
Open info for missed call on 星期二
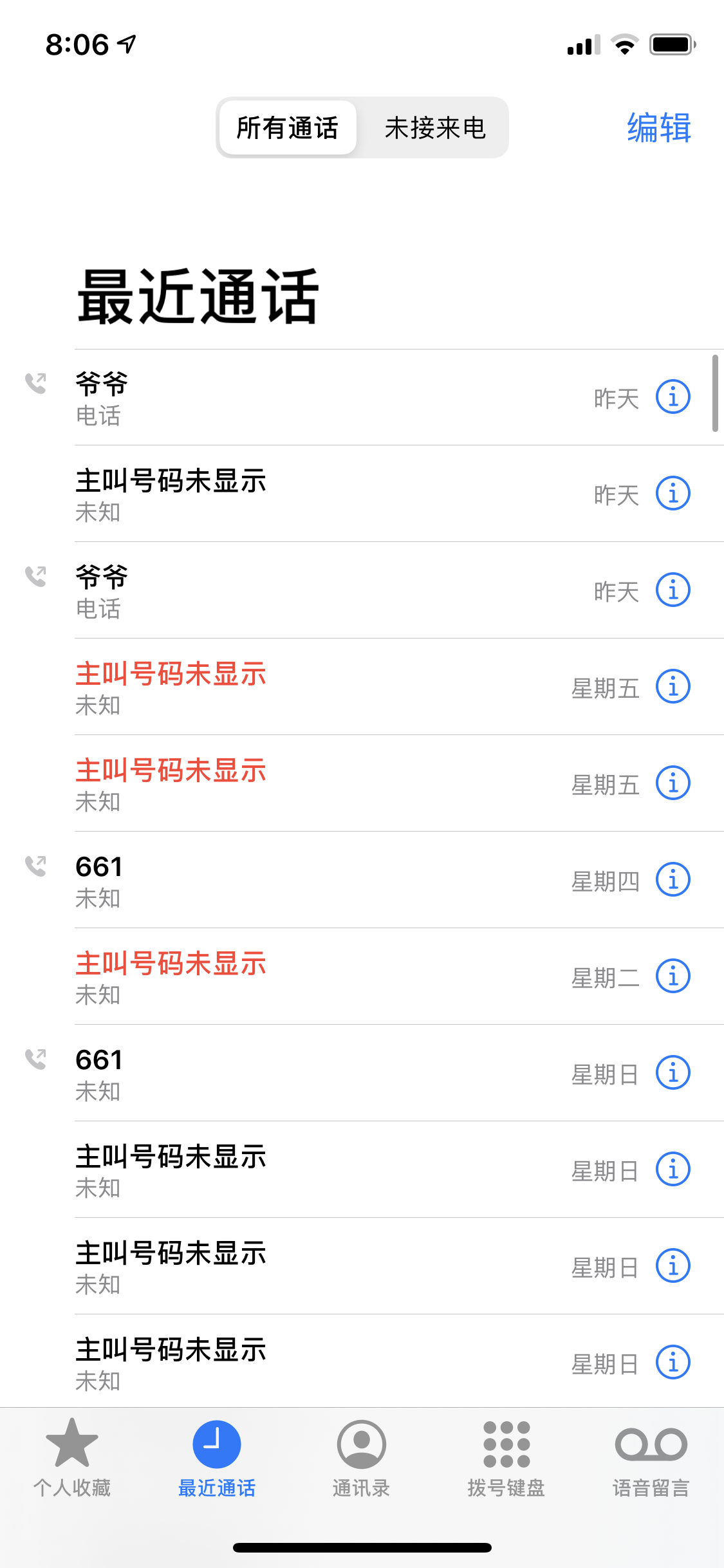(x=673, y=976)
